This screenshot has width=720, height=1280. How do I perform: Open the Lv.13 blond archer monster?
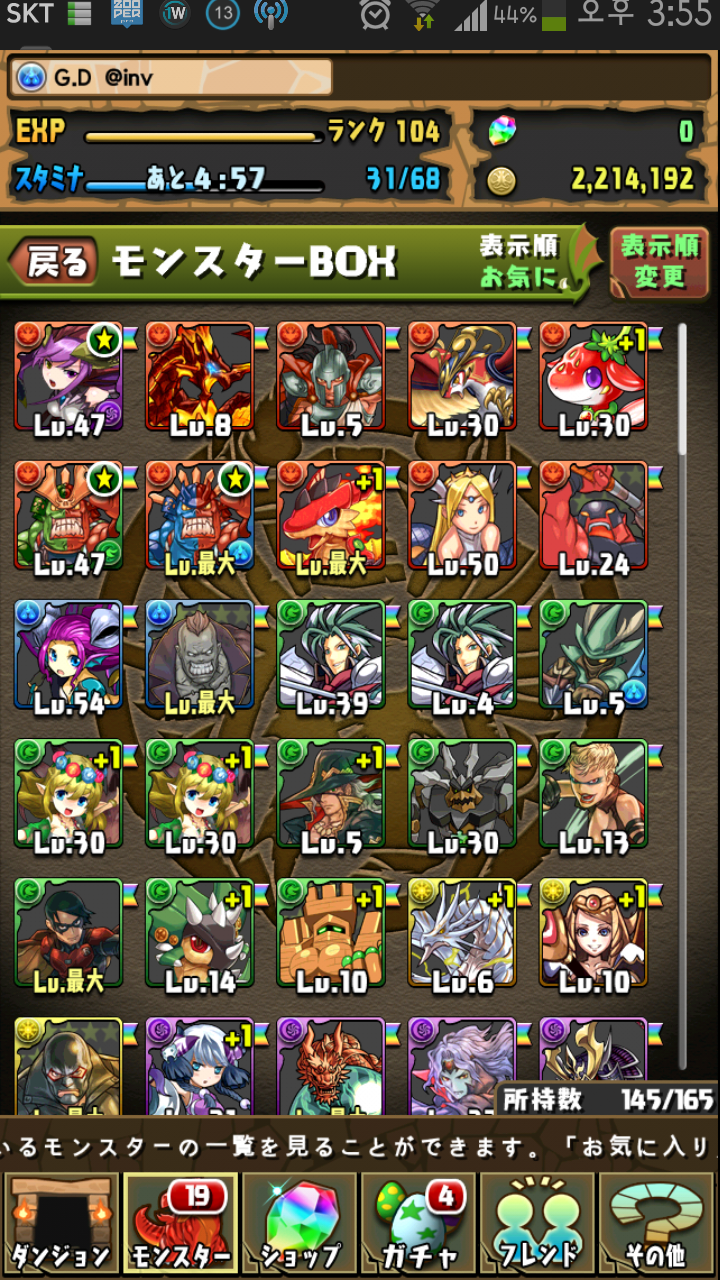pos(593,798)
